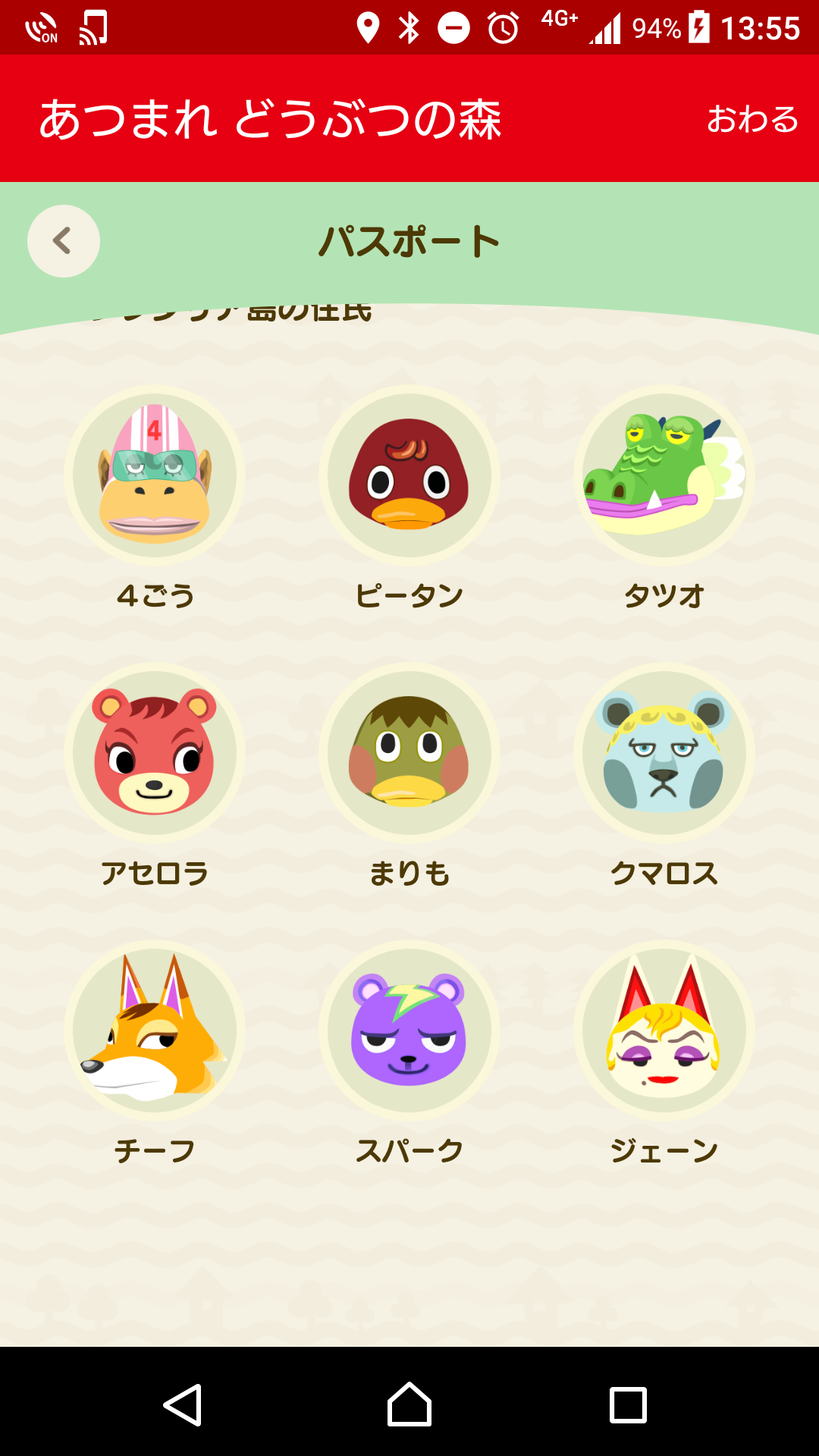The image size is (819, 1456).
Task: Open the recent apps overview
Action: pyautogui.click(x=628, y=1404)
